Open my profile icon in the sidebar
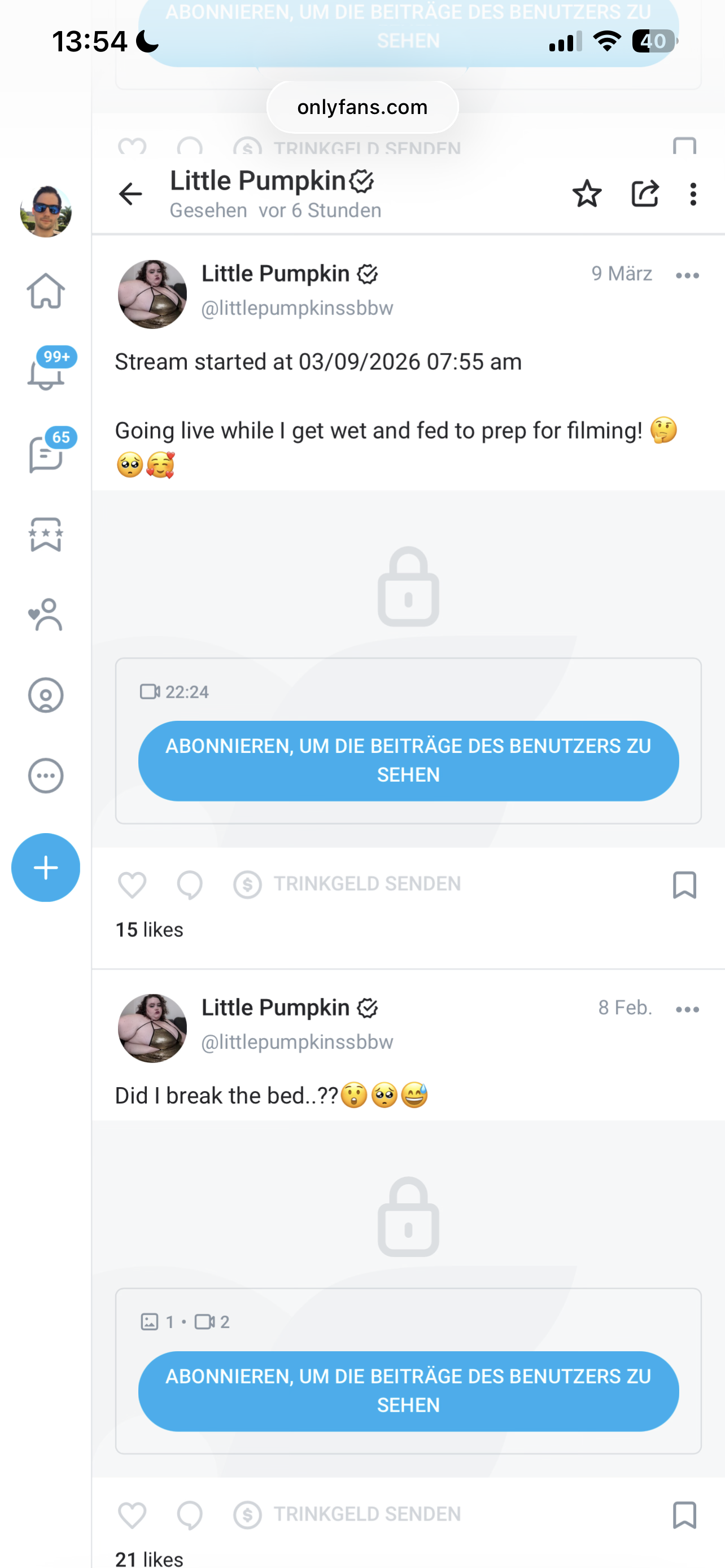 [x=46, y=695]
